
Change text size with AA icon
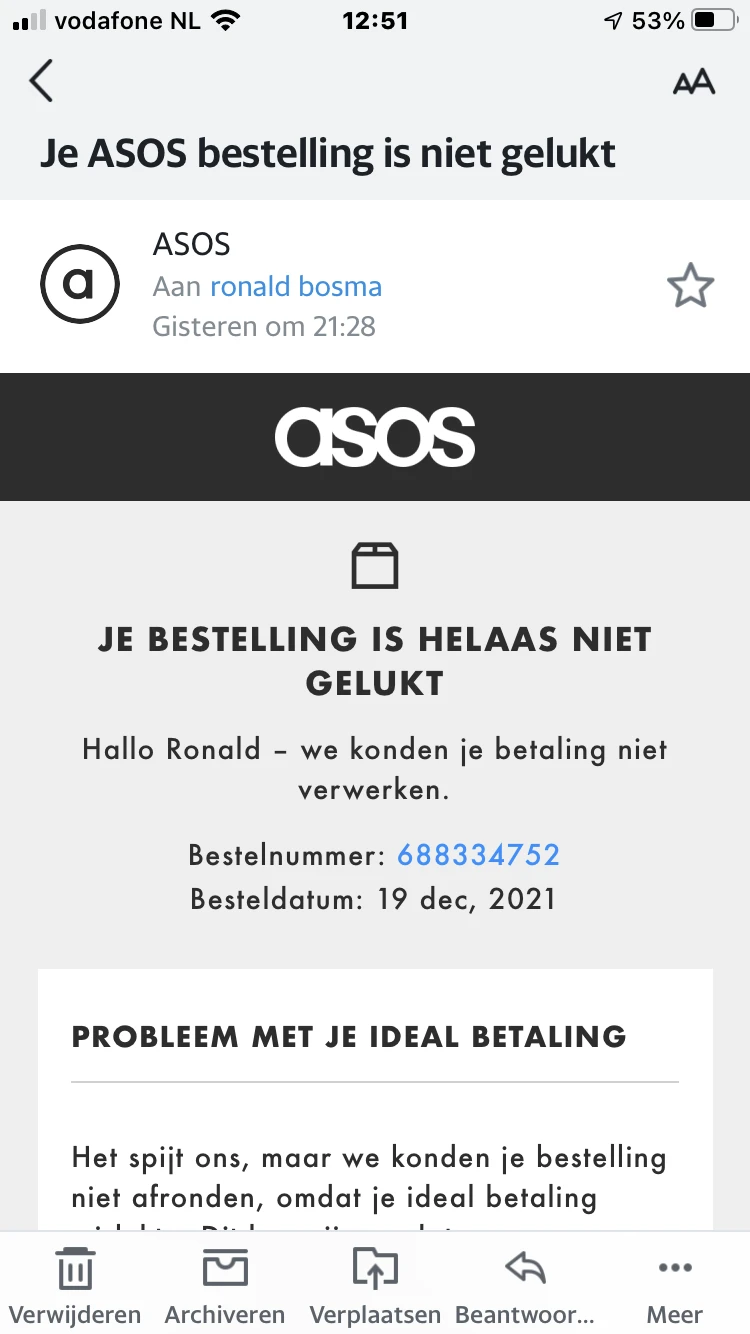click(x=693, y=82)
